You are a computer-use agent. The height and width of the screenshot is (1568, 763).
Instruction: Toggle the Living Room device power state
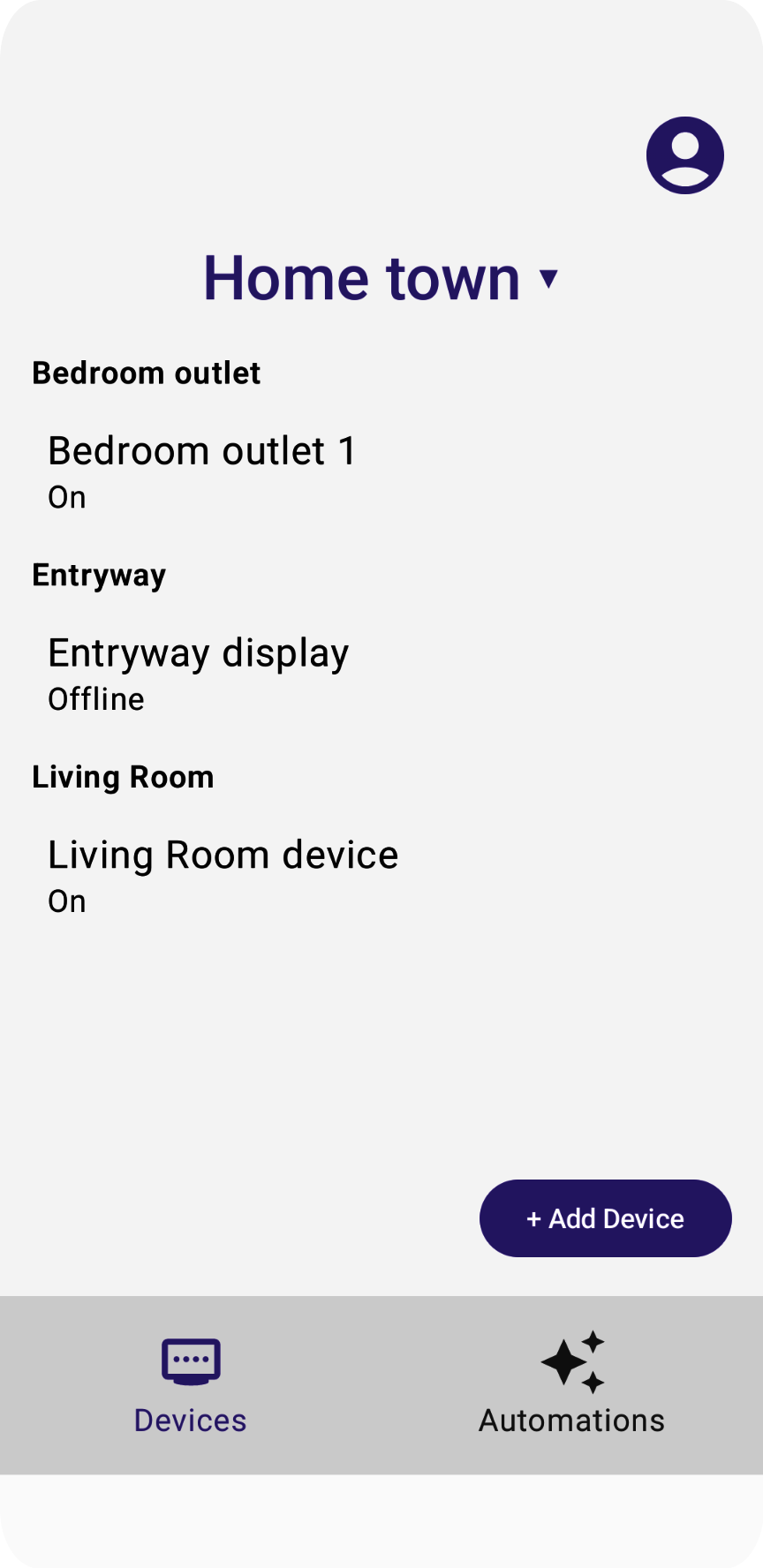[x=223, y=855]
